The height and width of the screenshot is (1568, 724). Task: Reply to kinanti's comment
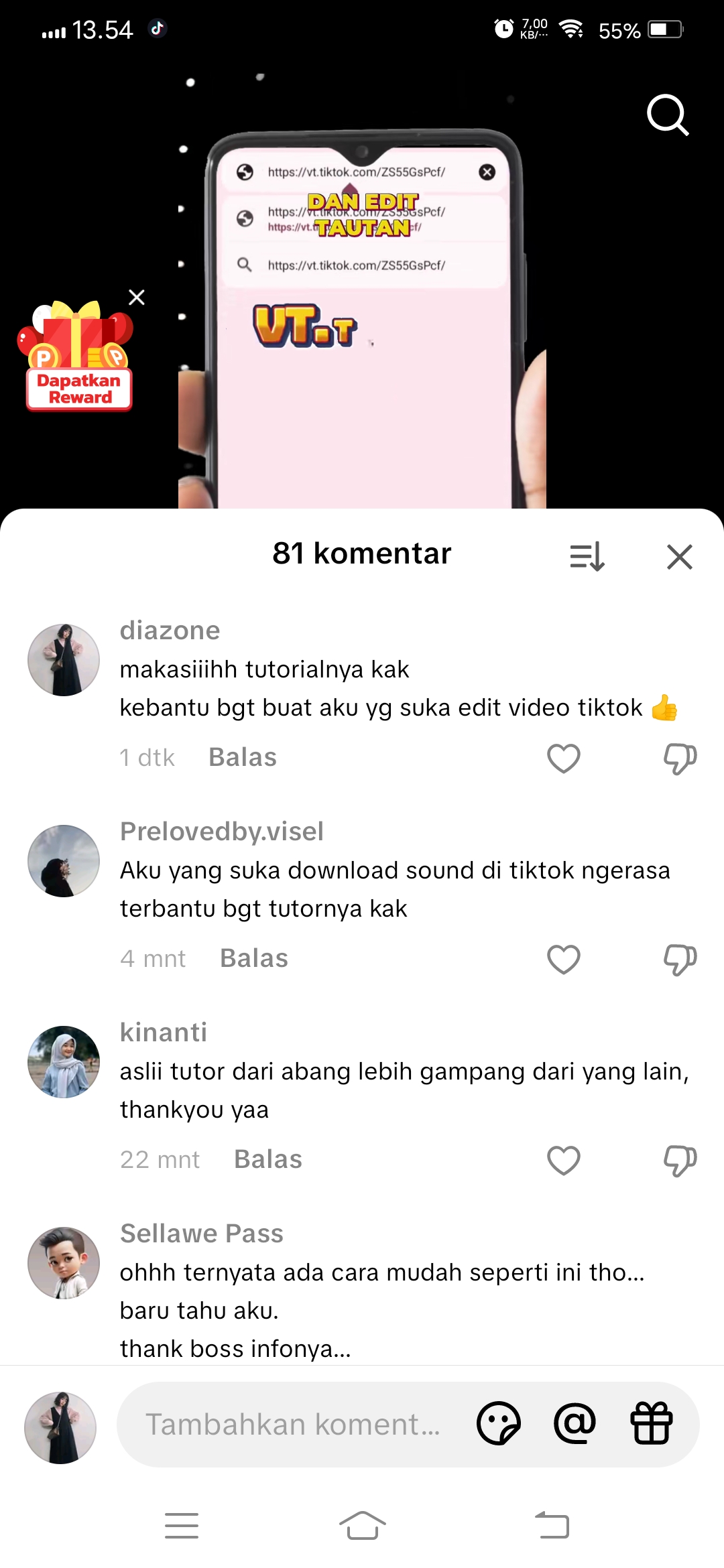pos(267,1159)
